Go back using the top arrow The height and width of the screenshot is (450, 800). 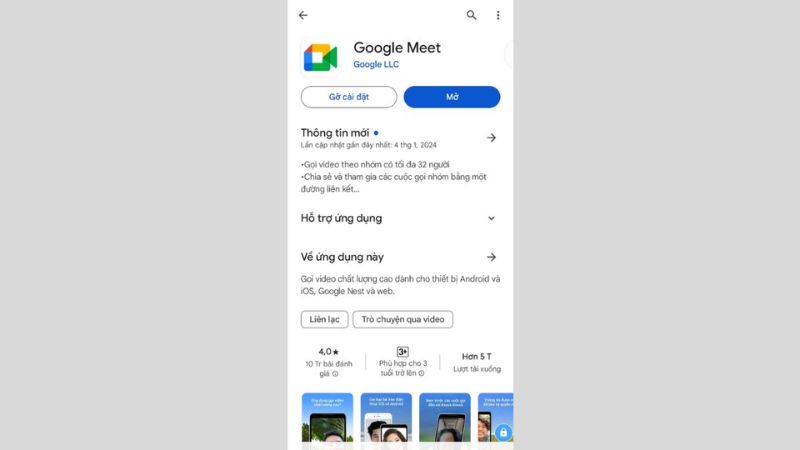(303, 15)
